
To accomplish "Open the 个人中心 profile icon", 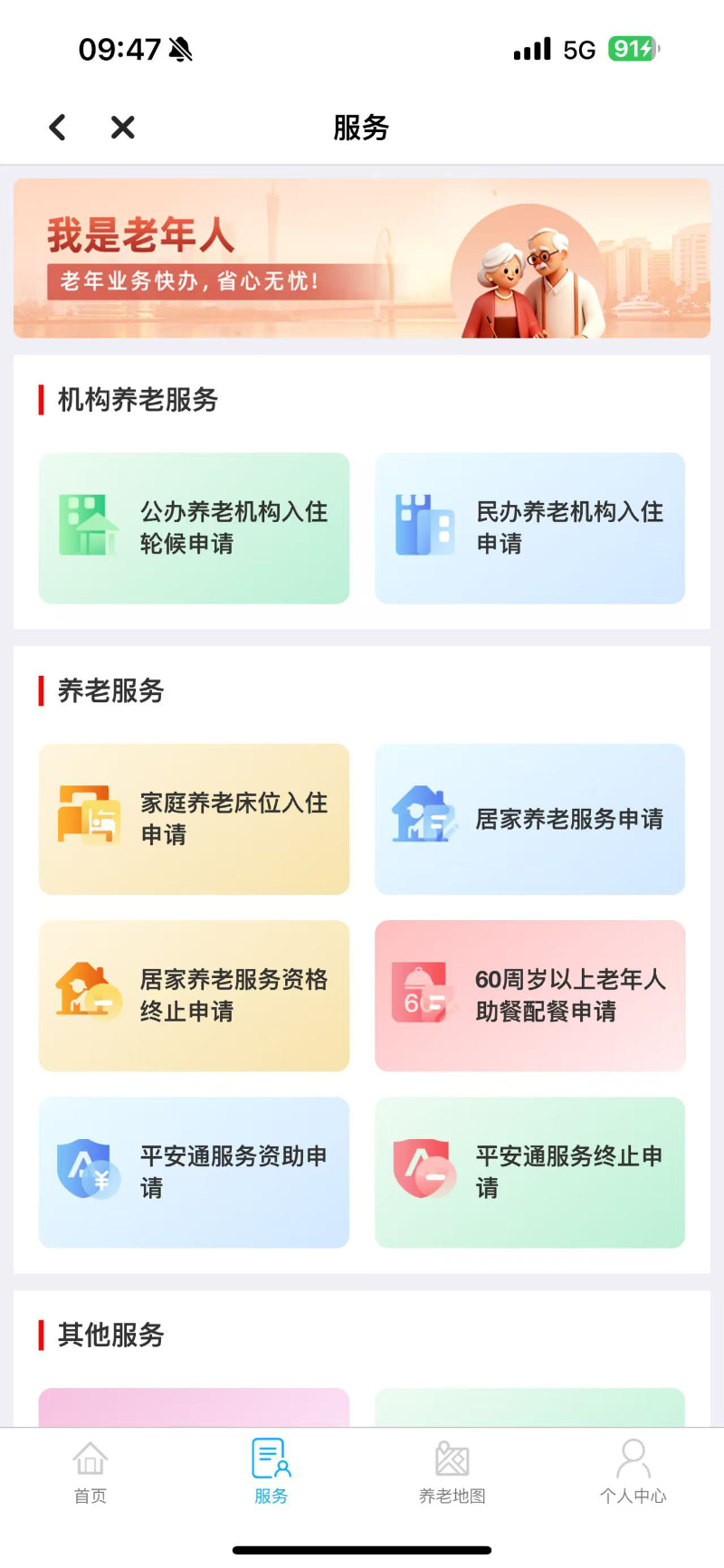I will (x=633, y=1459).
